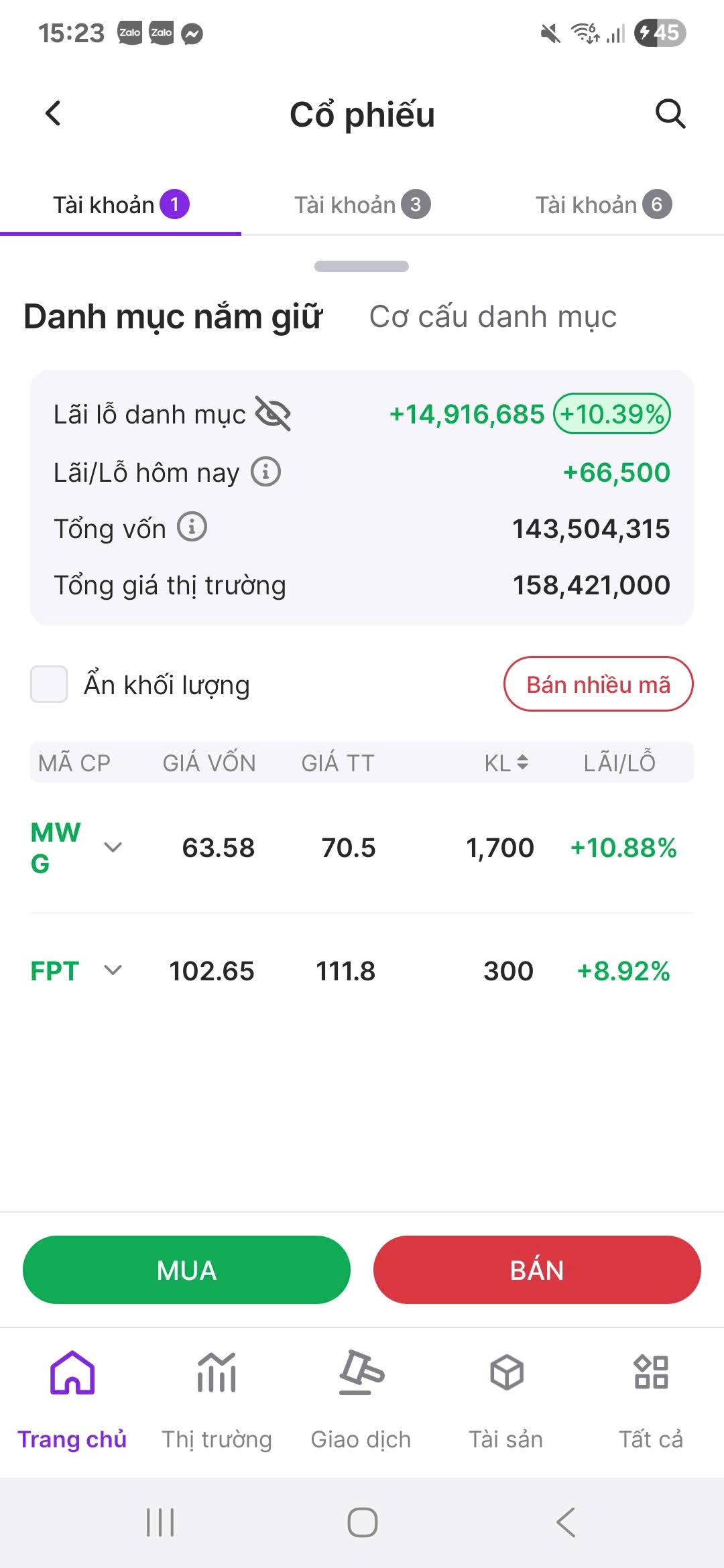Switch to the Tài khoản 6 tab
The height and width of the screenshot is (1568, 724).
click(603, 205)
